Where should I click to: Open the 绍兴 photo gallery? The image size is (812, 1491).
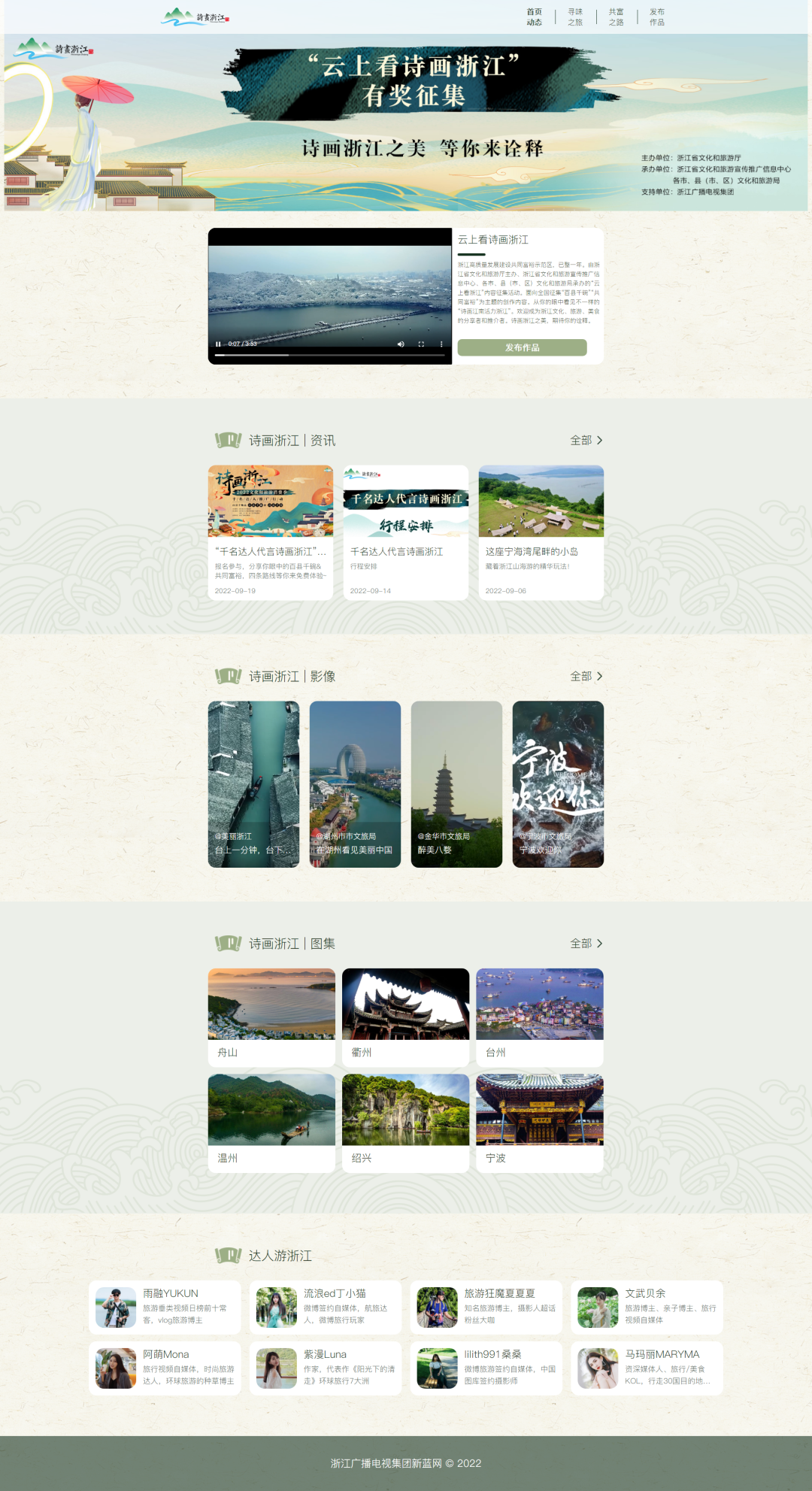(405, 1122)
